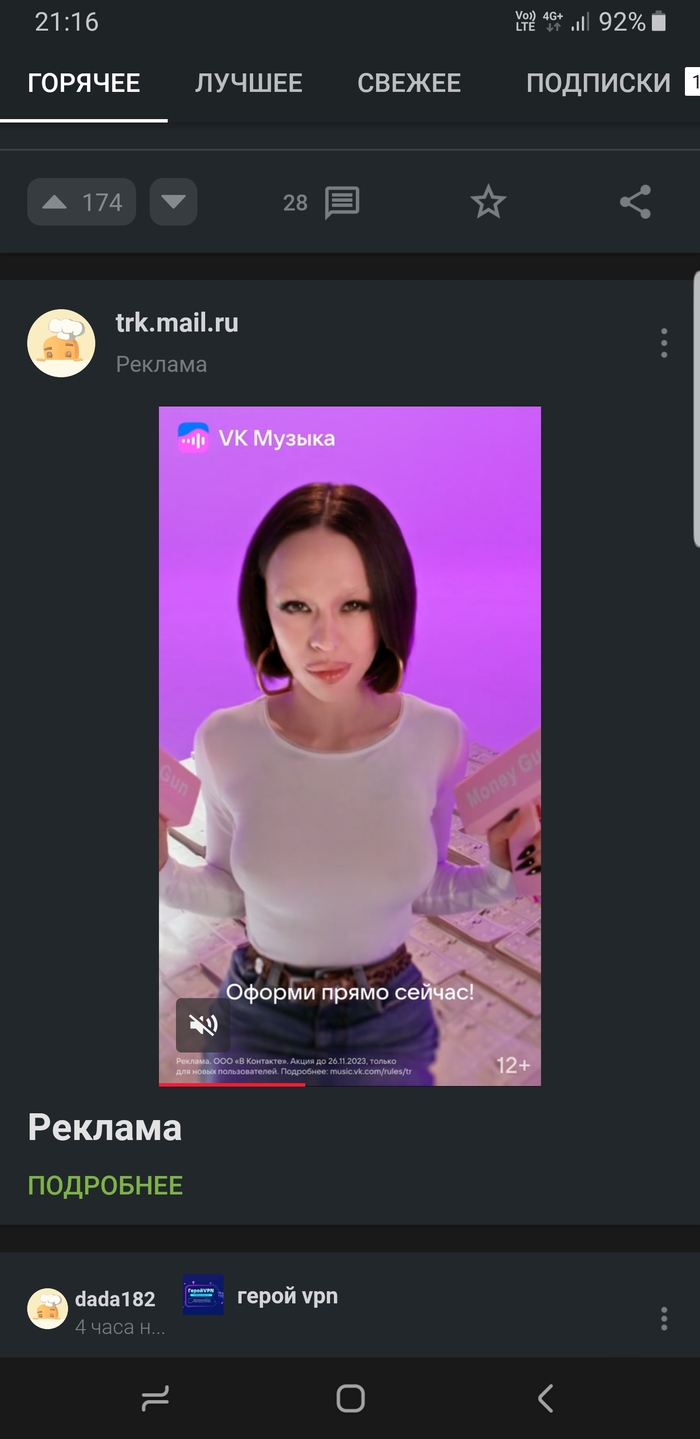700x1439 pixels.
Task: Open the trk.mail.ru advertiser profile
Action: coord(176,323)
